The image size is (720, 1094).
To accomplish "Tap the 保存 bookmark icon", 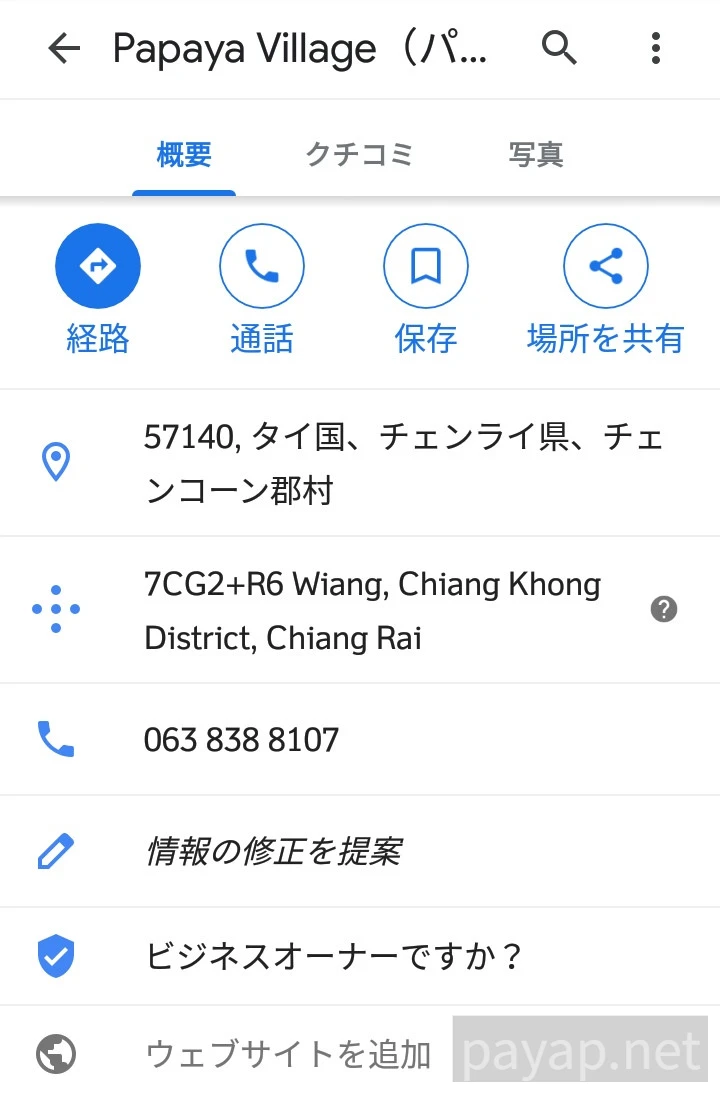I will pyautogui.click(x=426, y=265).
